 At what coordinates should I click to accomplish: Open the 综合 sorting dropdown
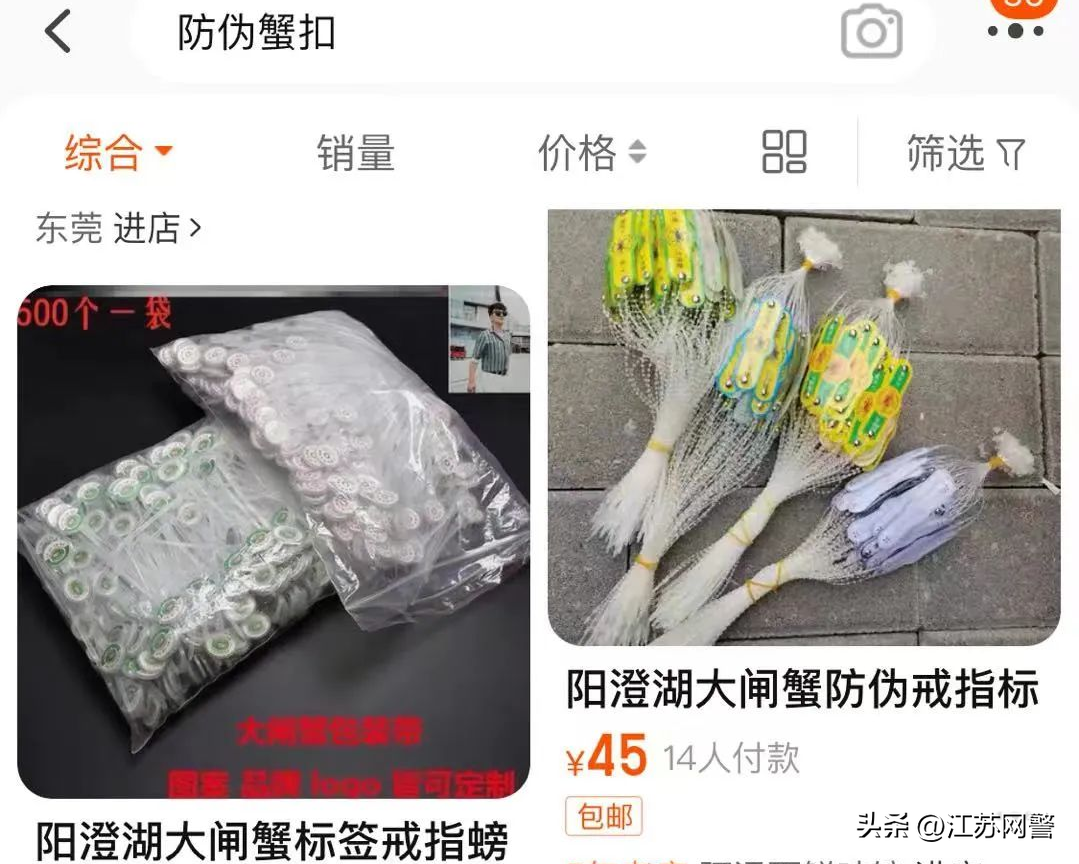pyautogui.click(x=118, y=153)
